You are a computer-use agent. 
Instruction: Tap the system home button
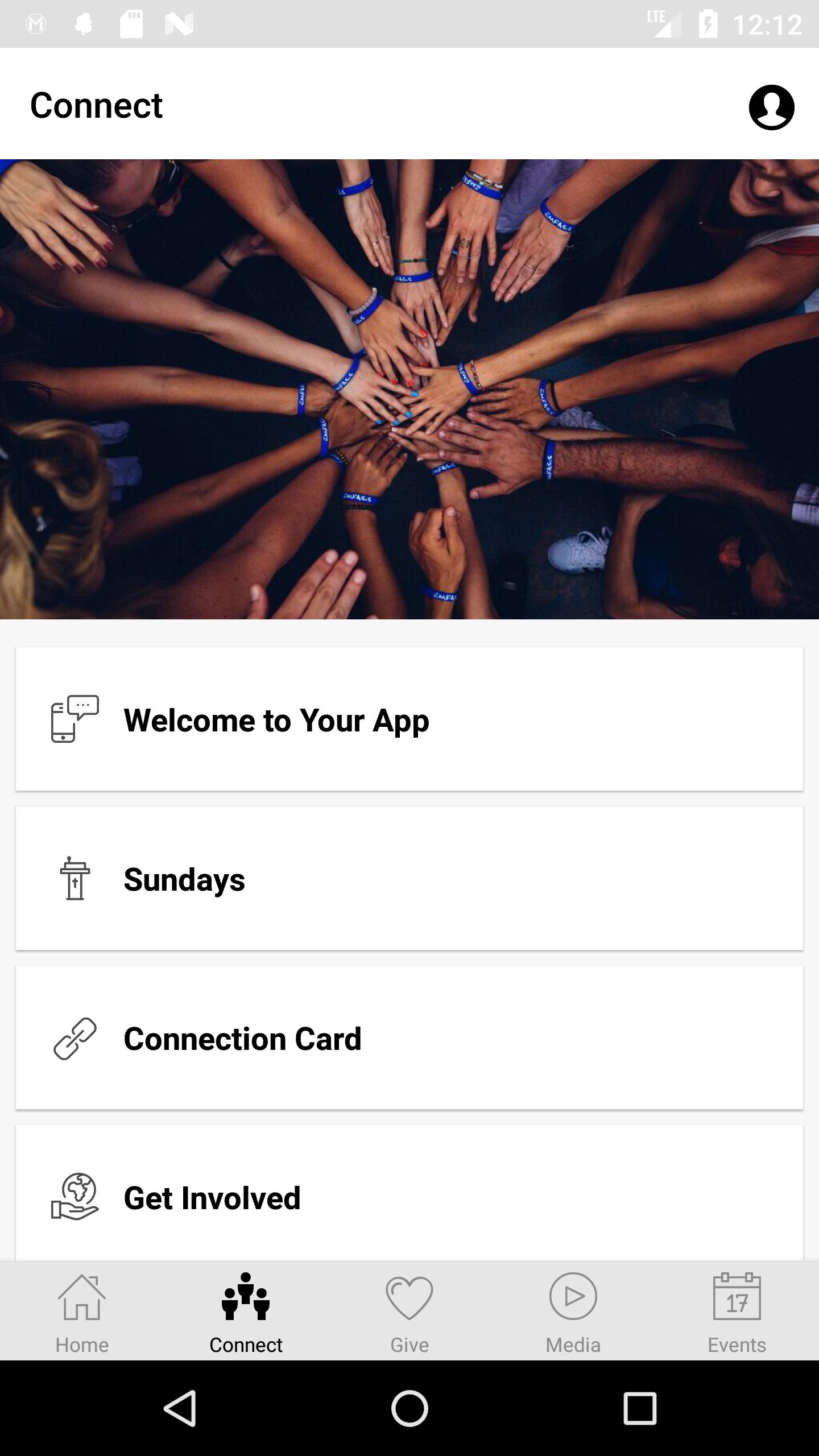[x=409, y=1408]
